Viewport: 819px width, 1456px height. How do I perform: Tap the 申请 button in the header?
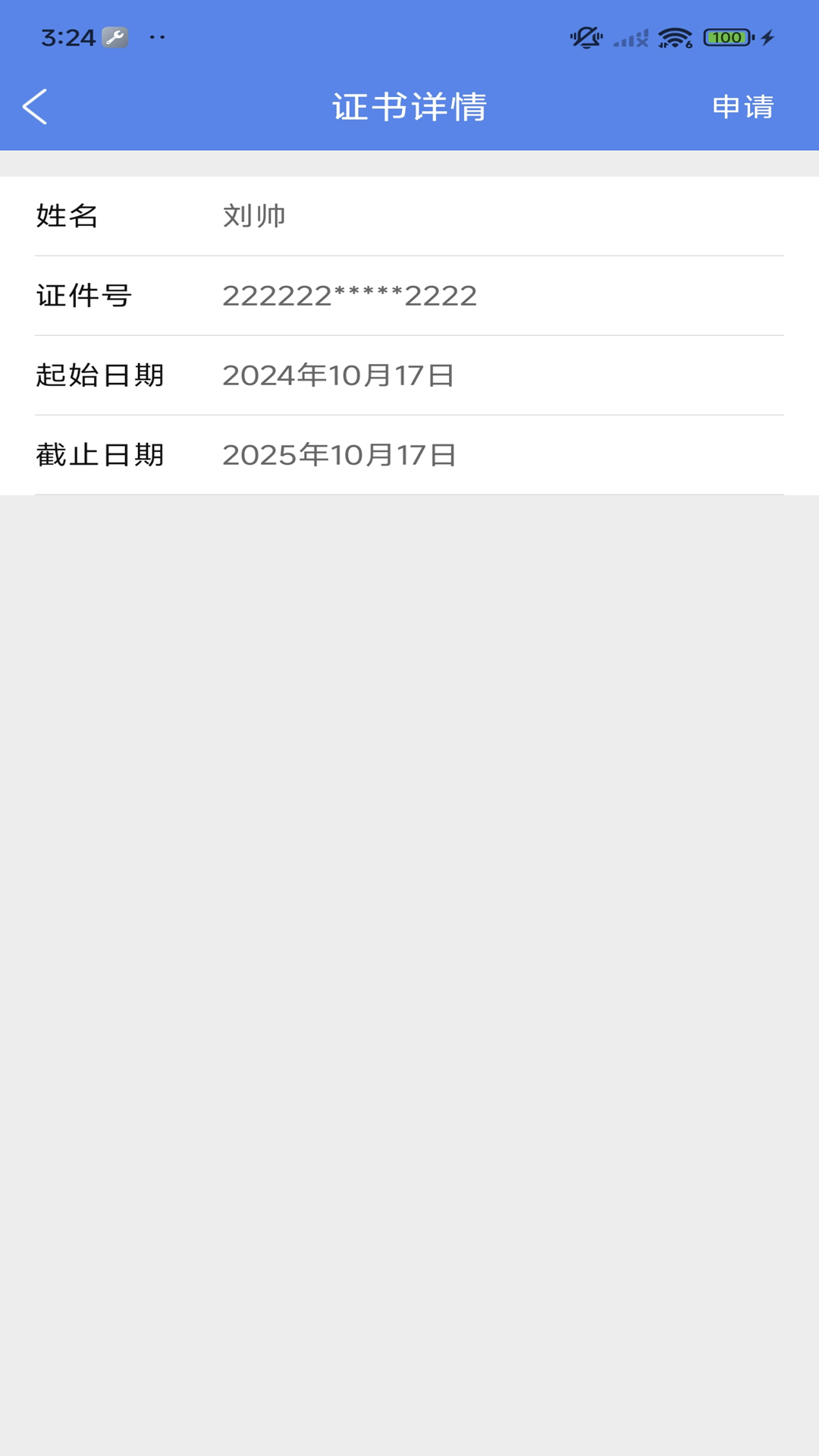point(742,107)
